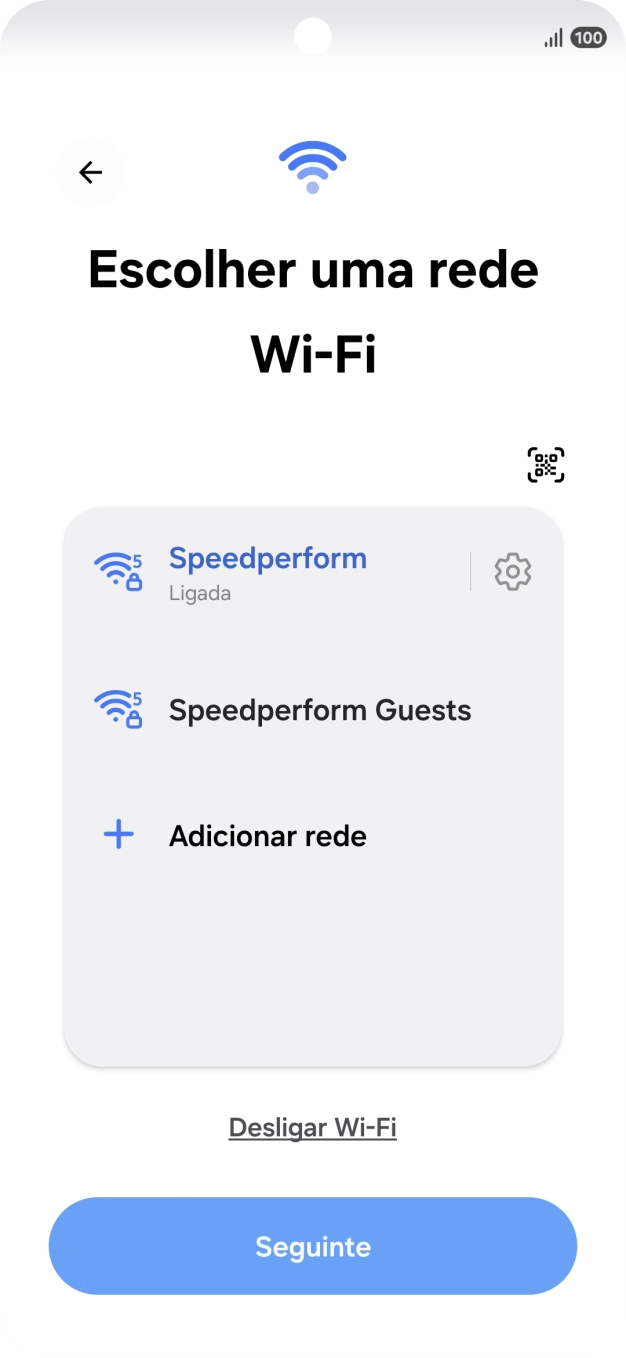Tap the Desligar Wi-Fi link
The width and height of the screenshot is (626, 1358).
[313, 1128]
